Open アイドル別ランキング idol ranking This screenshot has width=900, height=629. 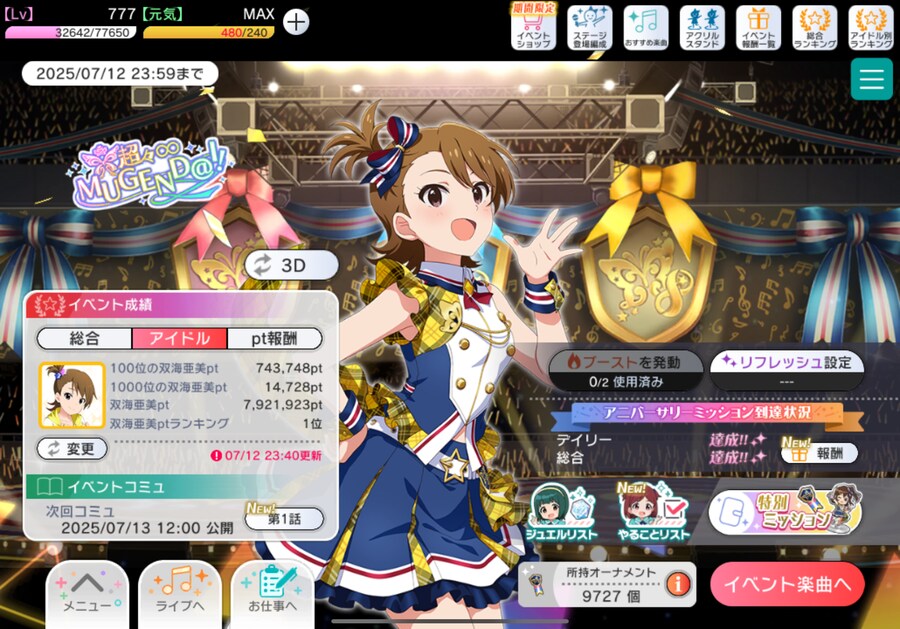point(870,27)
